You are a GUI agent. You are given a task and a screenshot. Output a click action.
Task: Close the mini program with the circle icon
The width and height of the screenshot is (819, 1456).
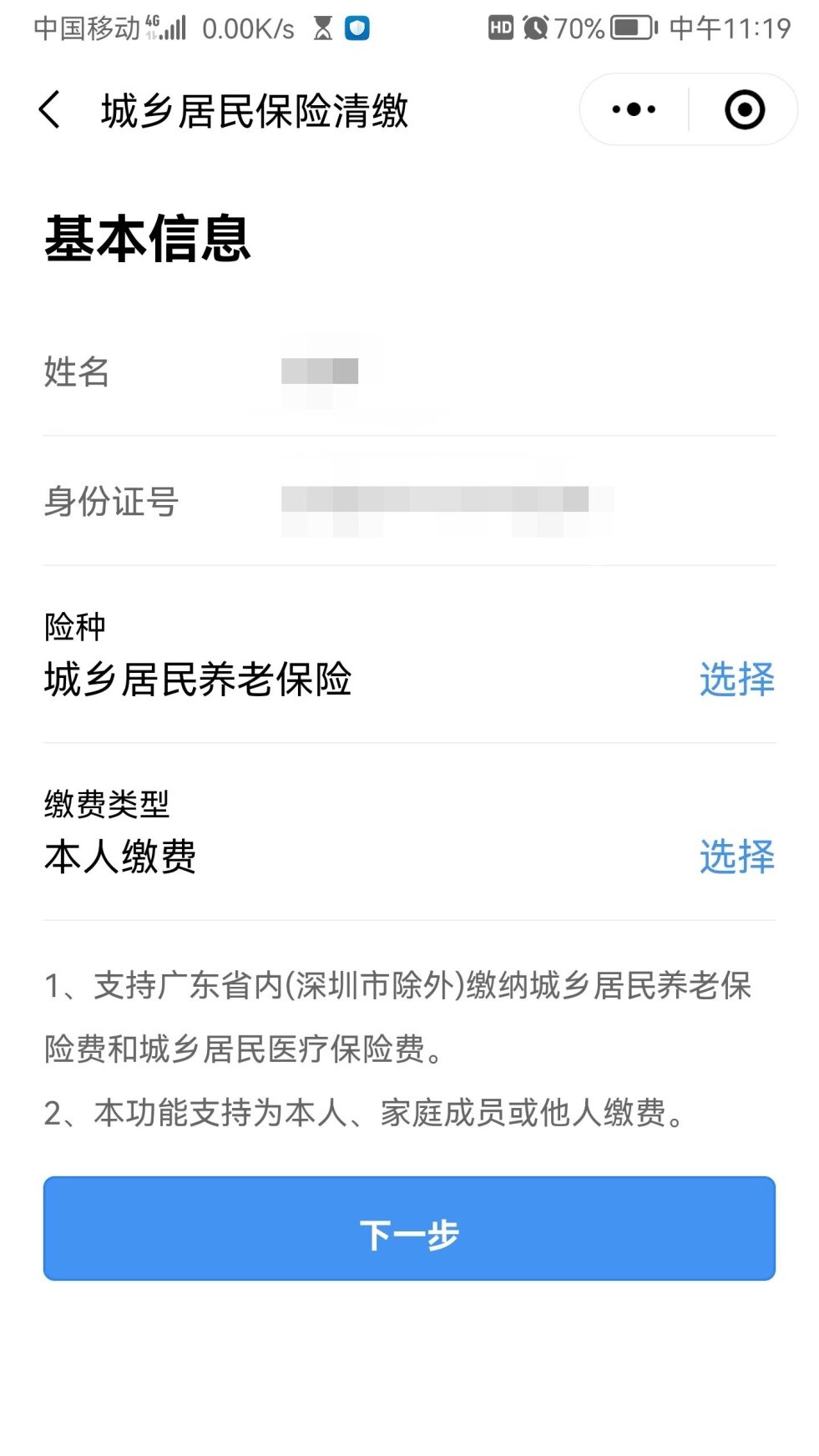pyautogui.click(x=744, y=109)
